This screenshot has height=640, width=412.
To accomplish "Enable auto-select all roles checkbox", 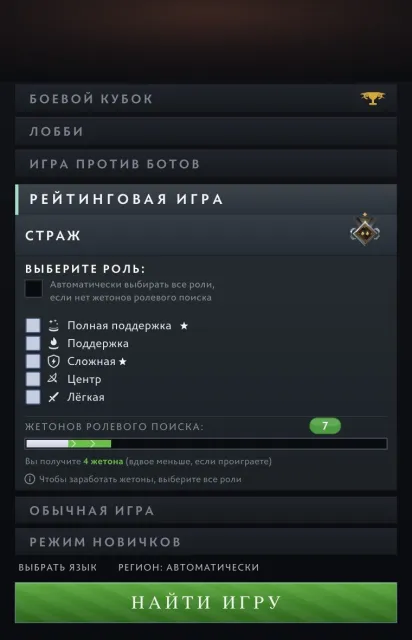I will pos(33,289).
